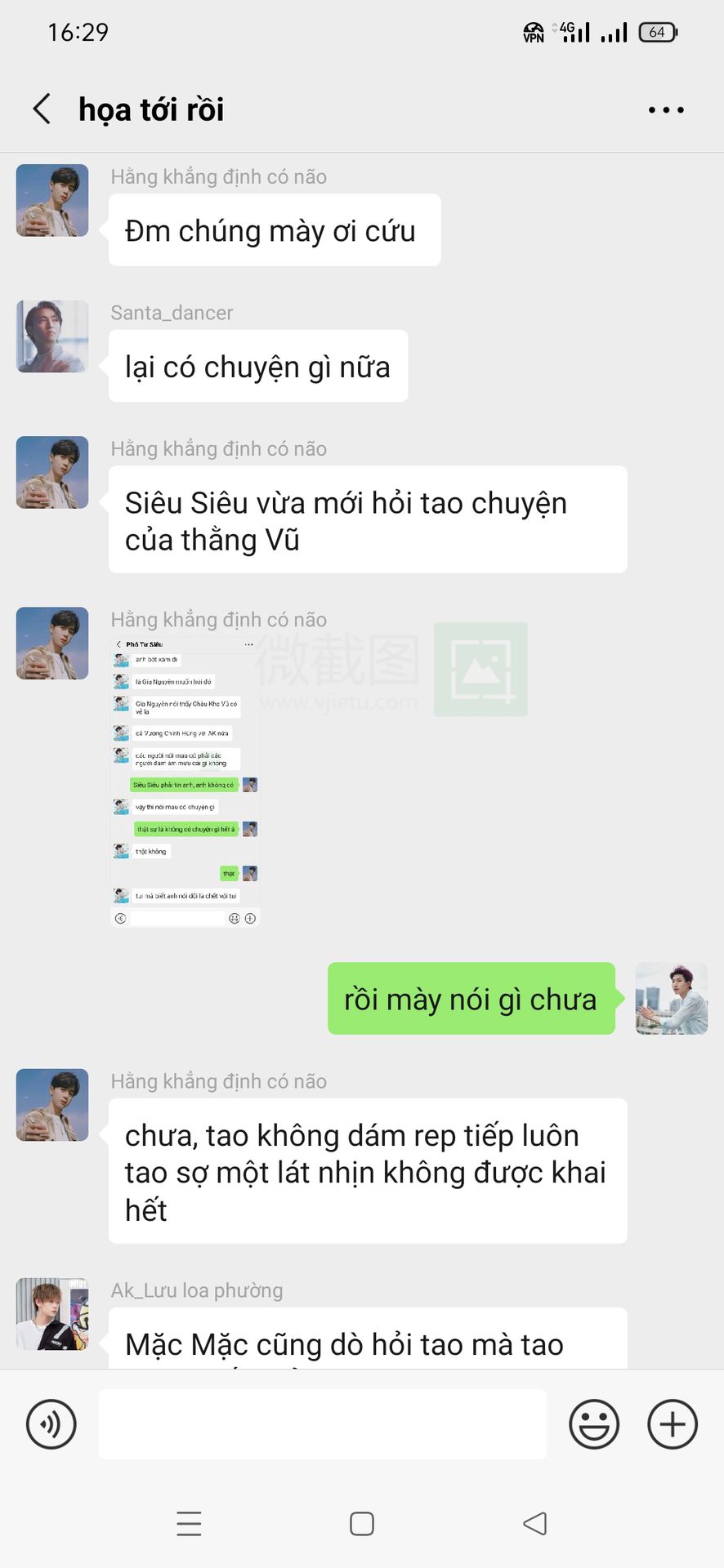The width and height of the screenshot is (724, 1568).
Task: Open the plus attachment menu
Action: (673, 1424)
